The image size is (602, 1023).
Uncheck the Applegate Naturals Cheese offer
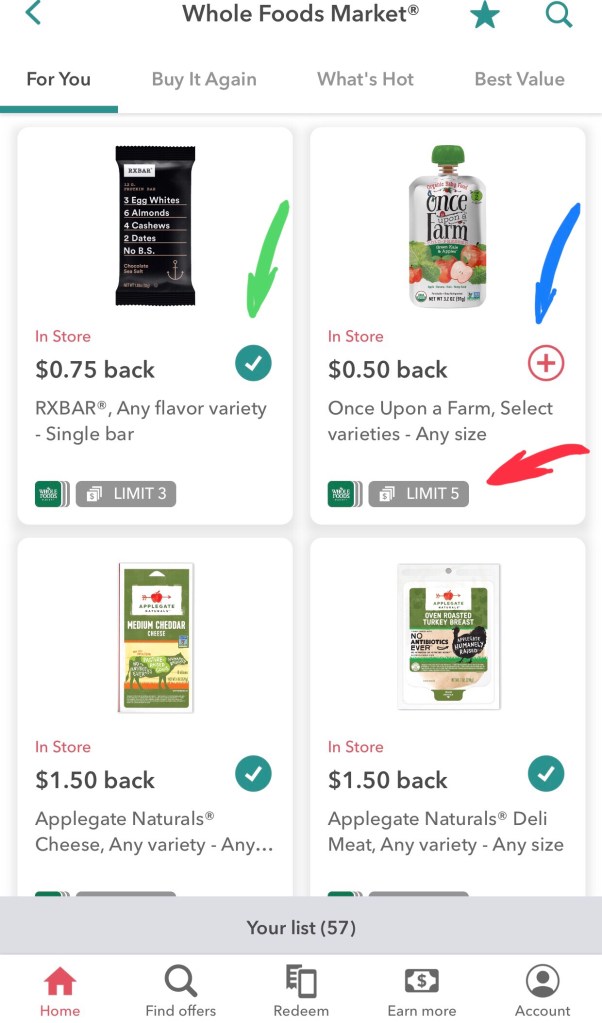click(253, 773)
